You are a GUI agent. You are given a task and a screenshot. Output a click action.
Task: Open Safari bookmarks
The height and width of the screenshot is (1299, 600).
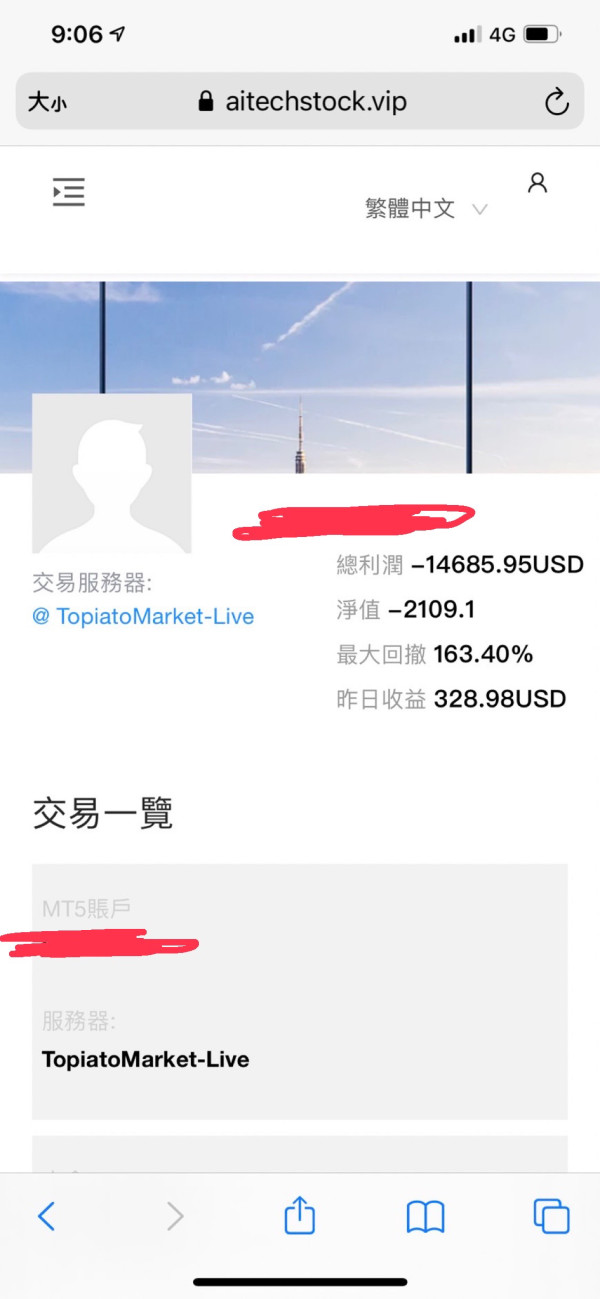tap(425, 1216)
